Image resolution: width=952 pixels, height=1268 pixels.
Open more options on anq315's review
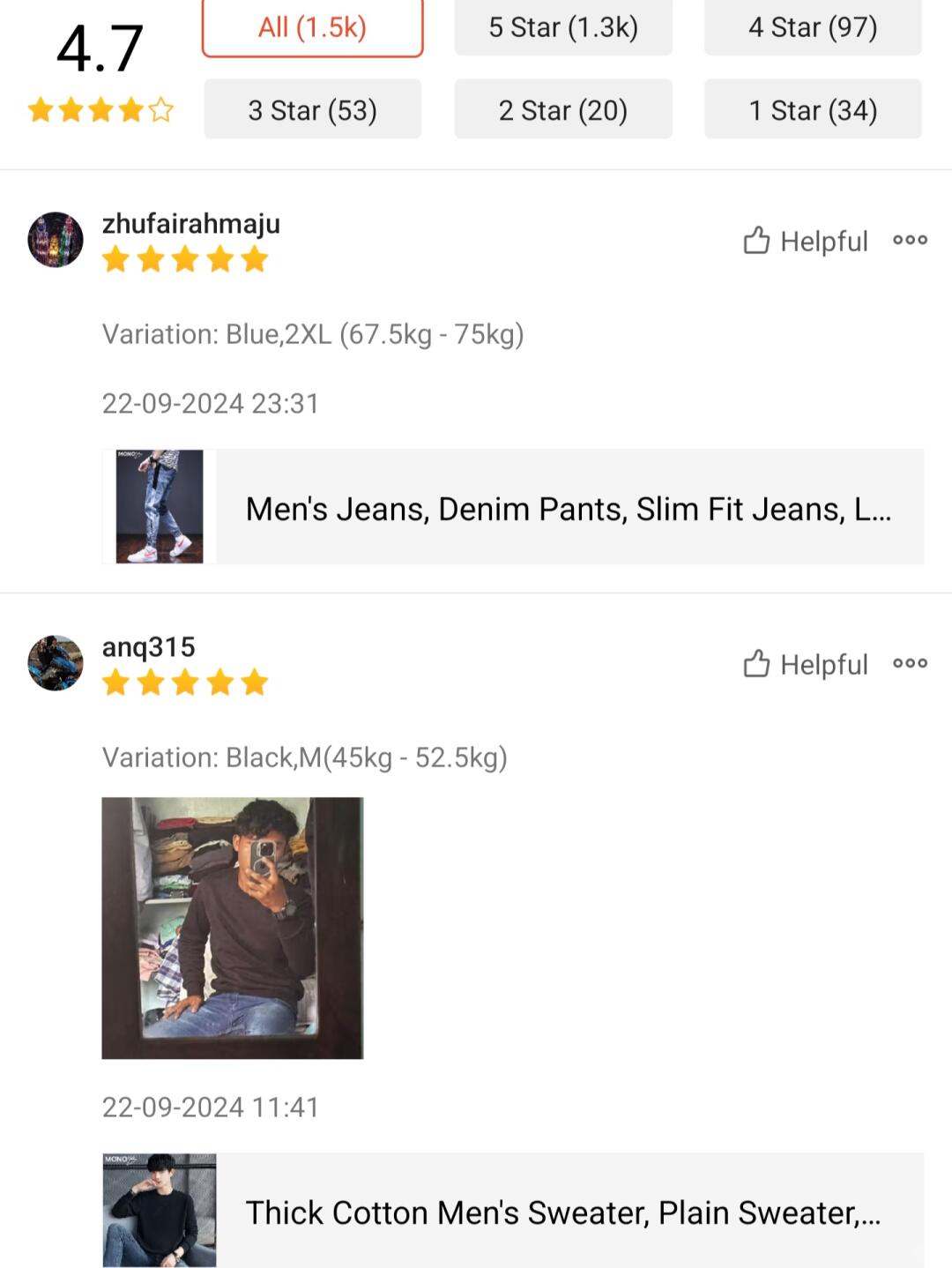point(910,663)
